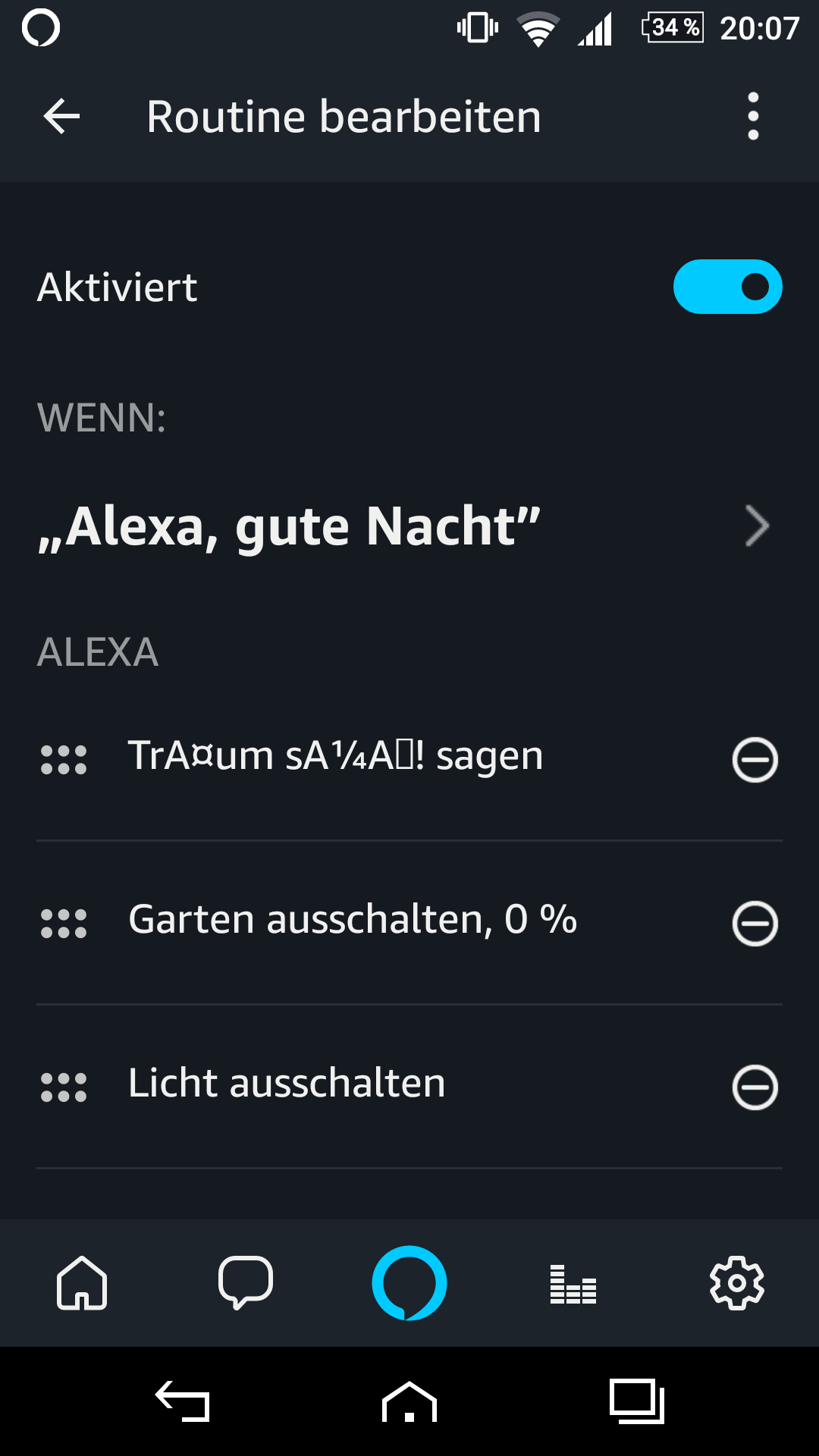Toggle the Aktiviert switch off
The height and width of the screenshot is (1456, 819).
point(727,287)
